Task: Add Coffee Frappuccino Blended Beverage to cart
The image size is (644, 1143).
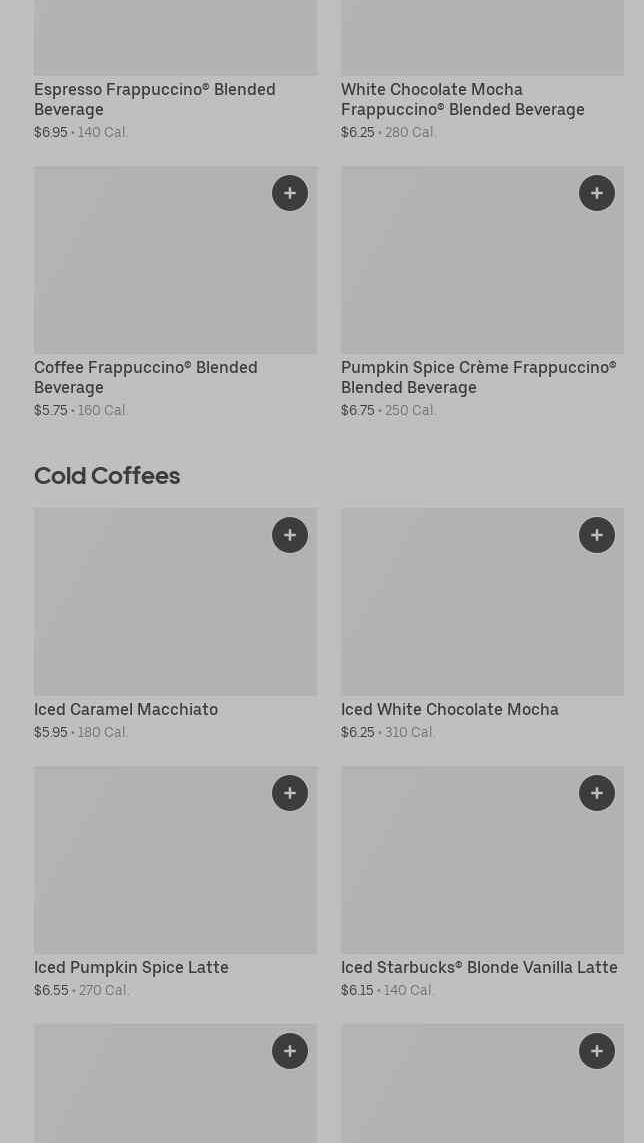Action: pyautogui.click(x=290, y=193)
